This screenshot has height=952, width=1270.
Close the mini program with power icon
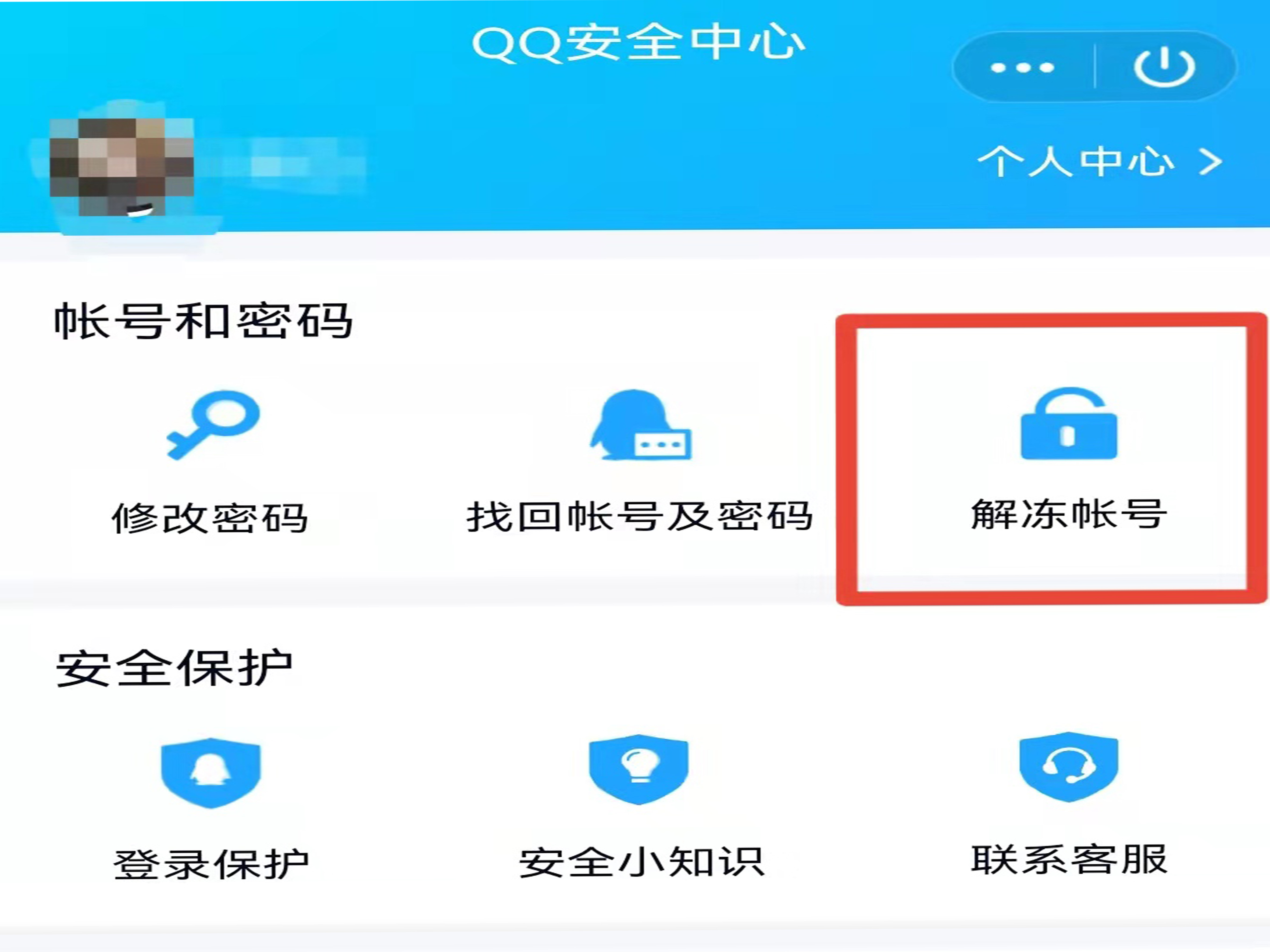pos(1164,67)
